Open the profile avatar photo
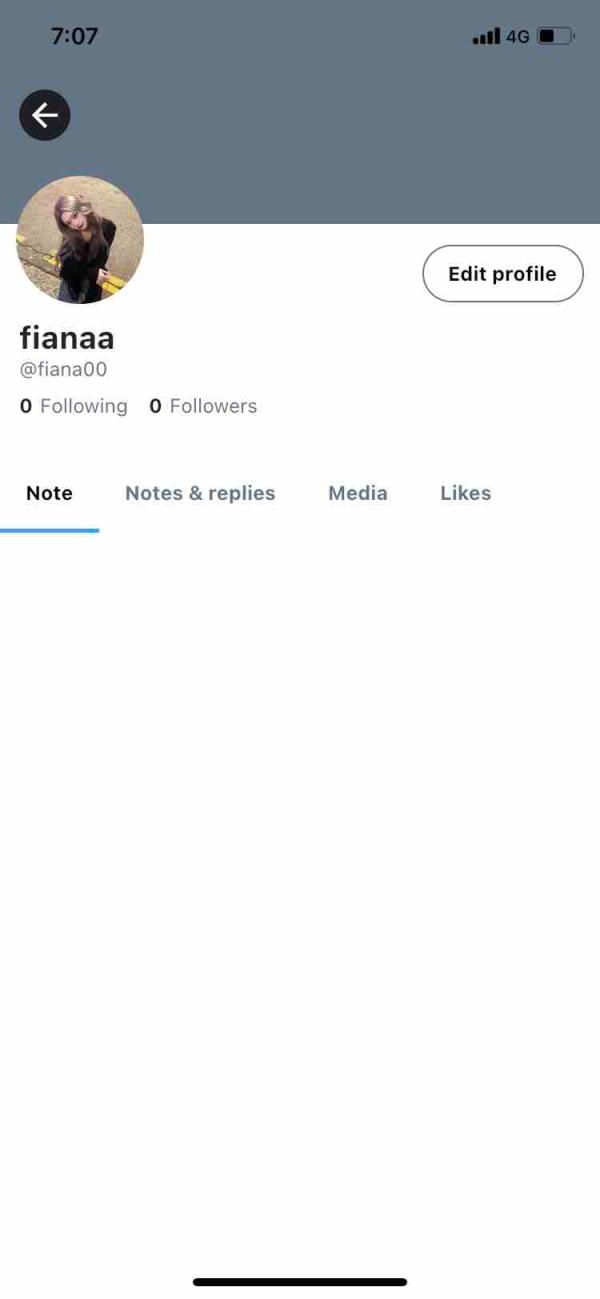This screenshot has width=600, height=1299. pyautogui.click(x=80, y=240)
